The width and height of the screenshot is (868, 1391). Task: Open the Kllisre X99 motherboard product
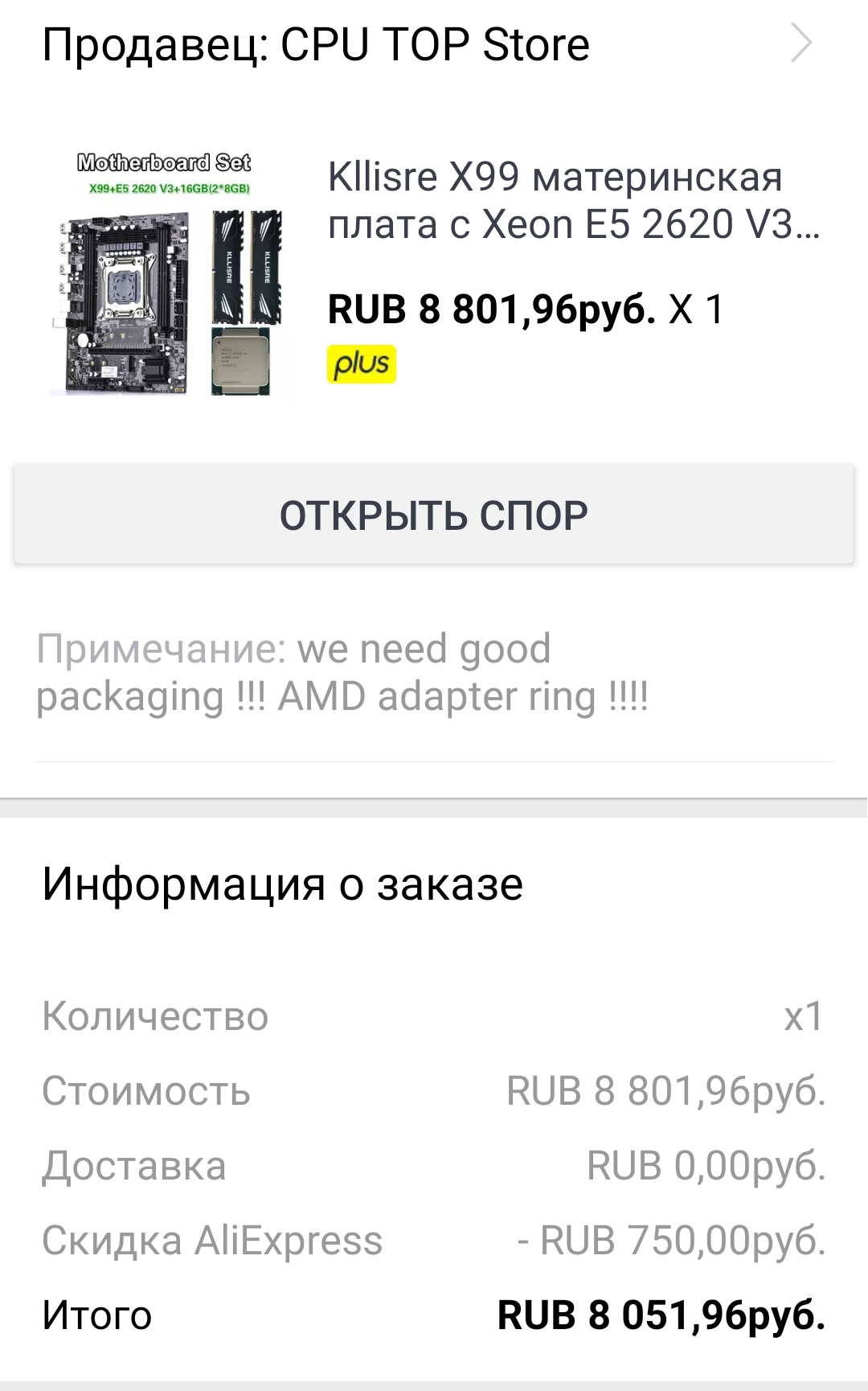(x=572, y=200)
